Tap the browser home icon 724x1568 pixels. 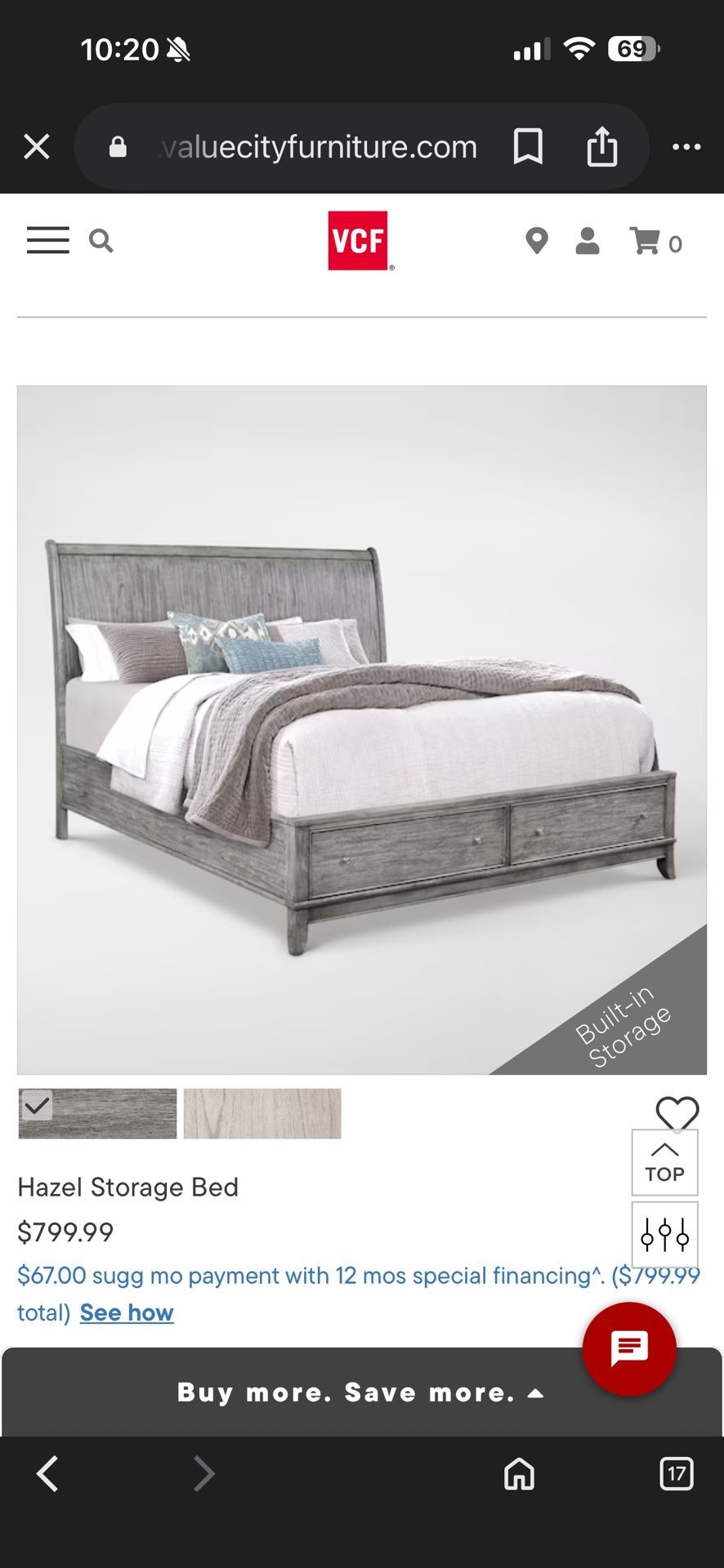click(518, 1475)
